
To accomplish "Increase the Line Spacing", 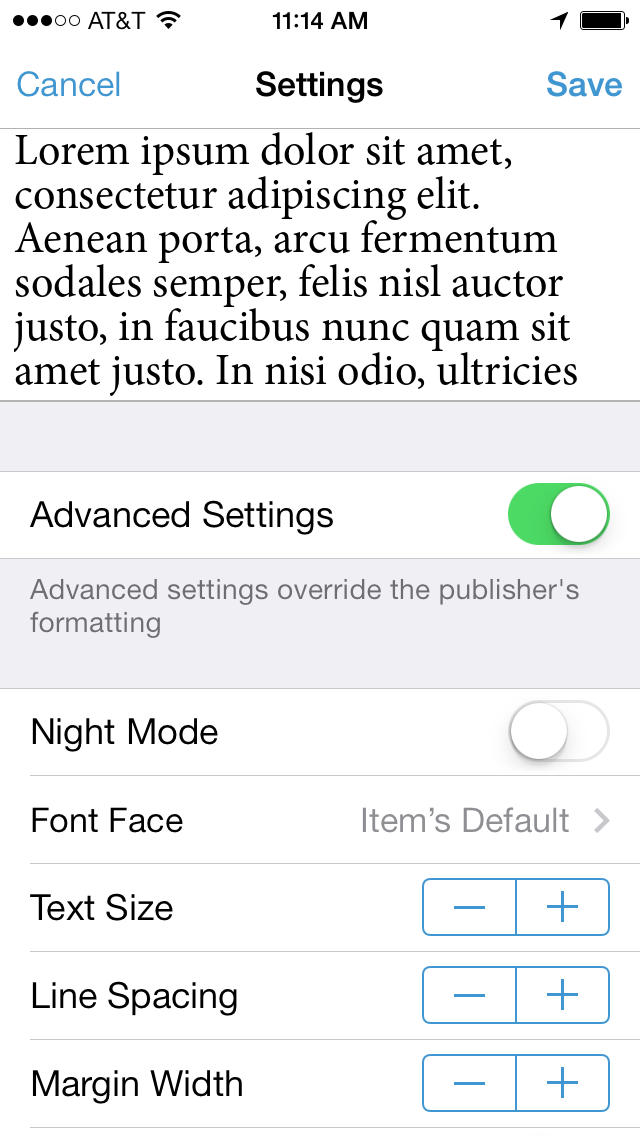I will (563, 995).
